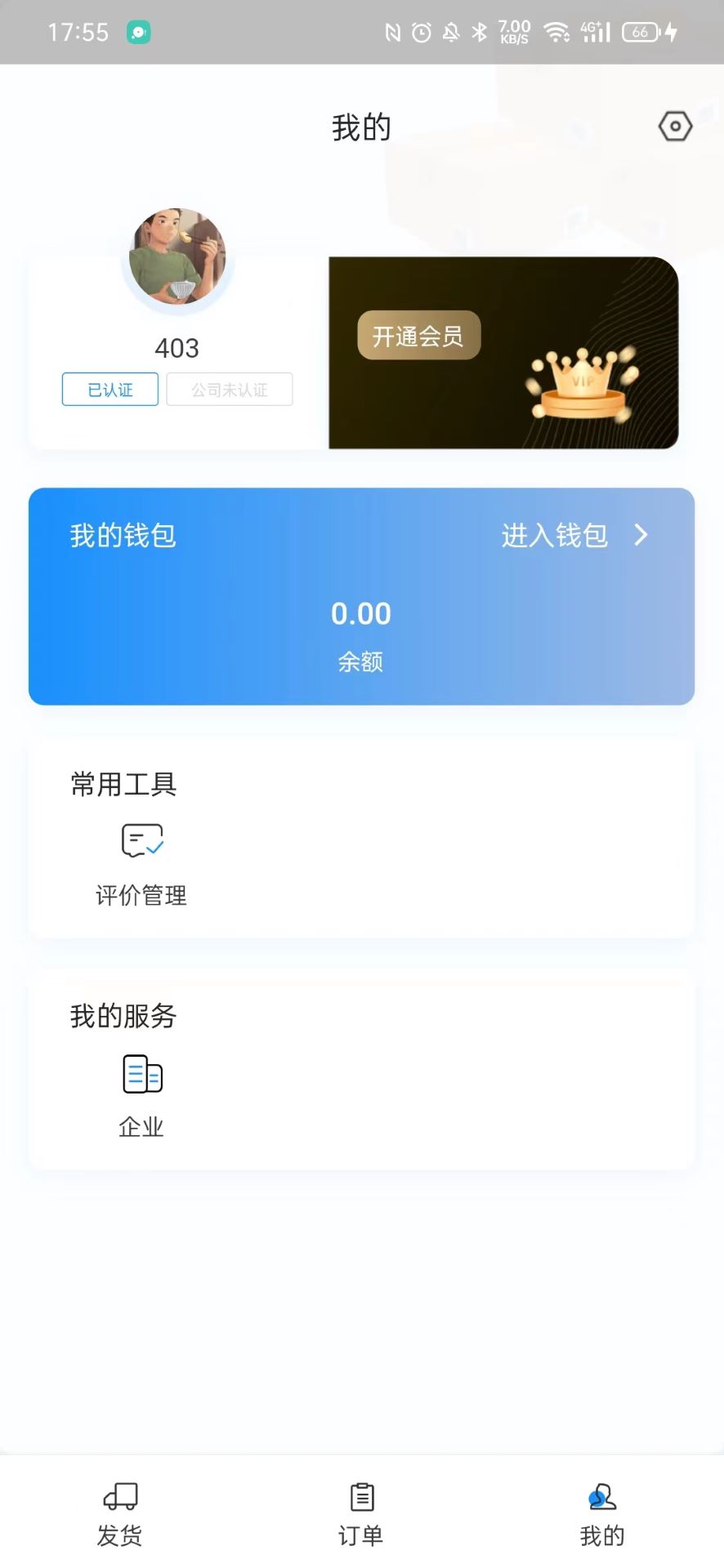Toggle the 已认证 verified badge
The width and height of the screenshot is (724, 1568).
tap(109, 390)
